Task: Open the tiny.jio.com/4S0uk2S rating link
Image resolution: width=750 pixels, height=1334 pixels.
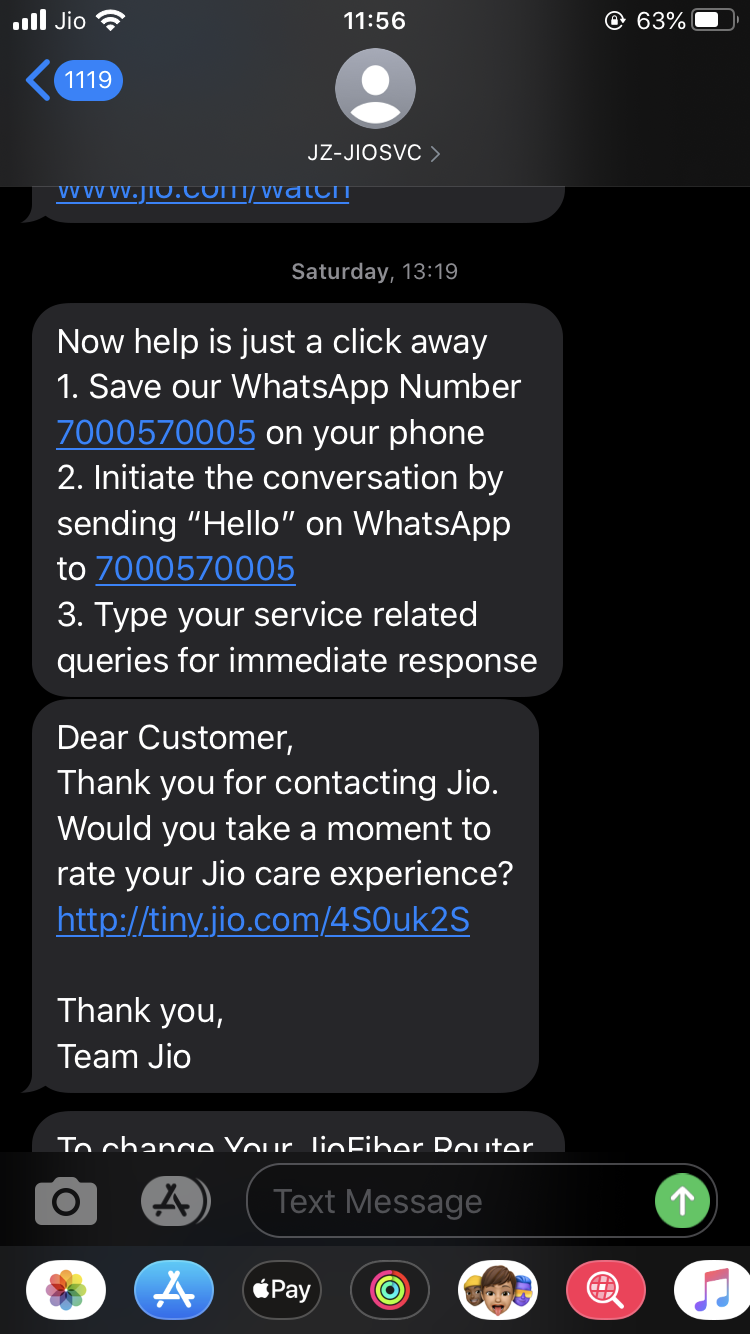Action: pyautogui.click(x=263, y=919)
